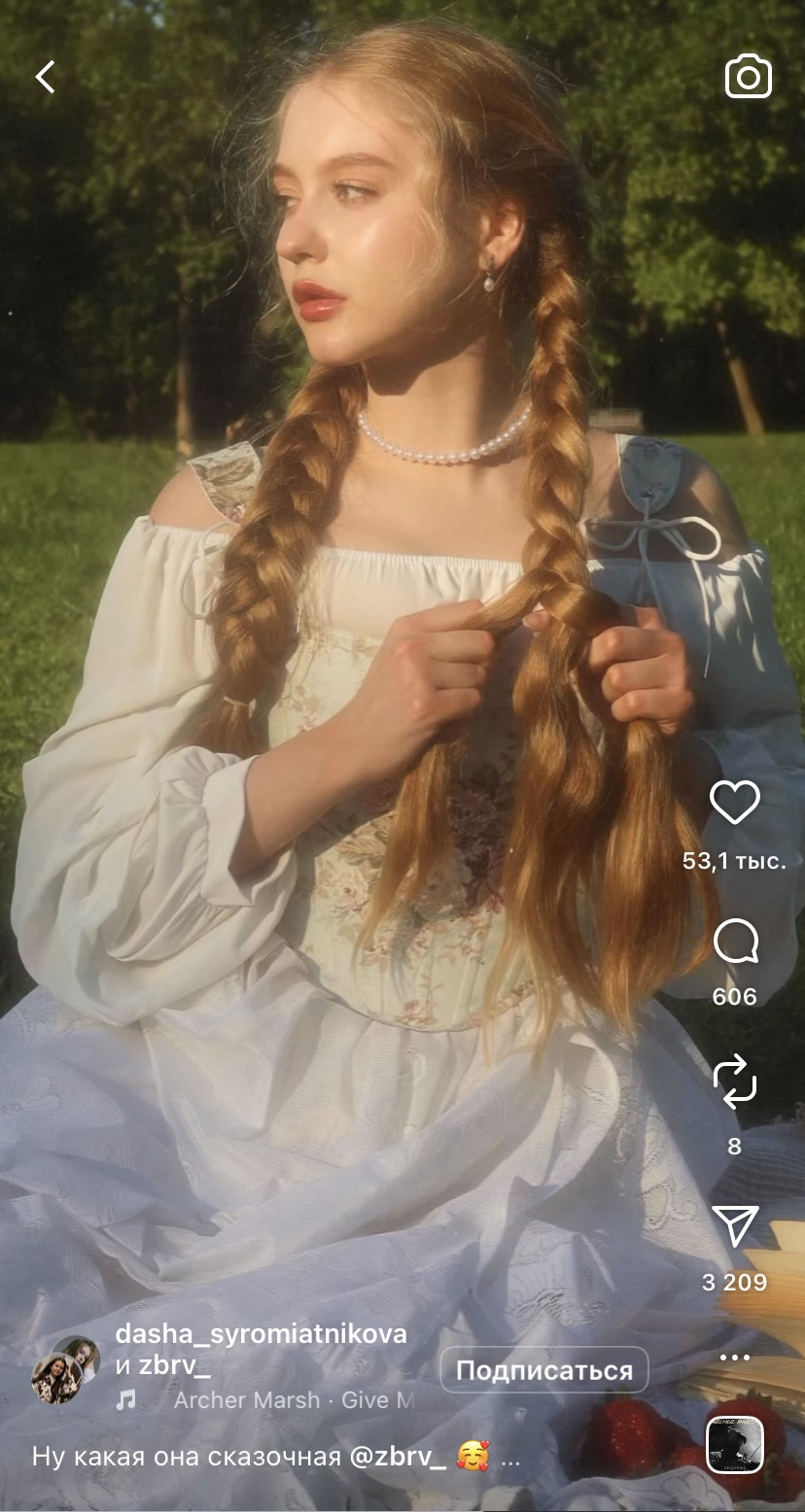Open the three-dot more options menu

click(734, 1357)
